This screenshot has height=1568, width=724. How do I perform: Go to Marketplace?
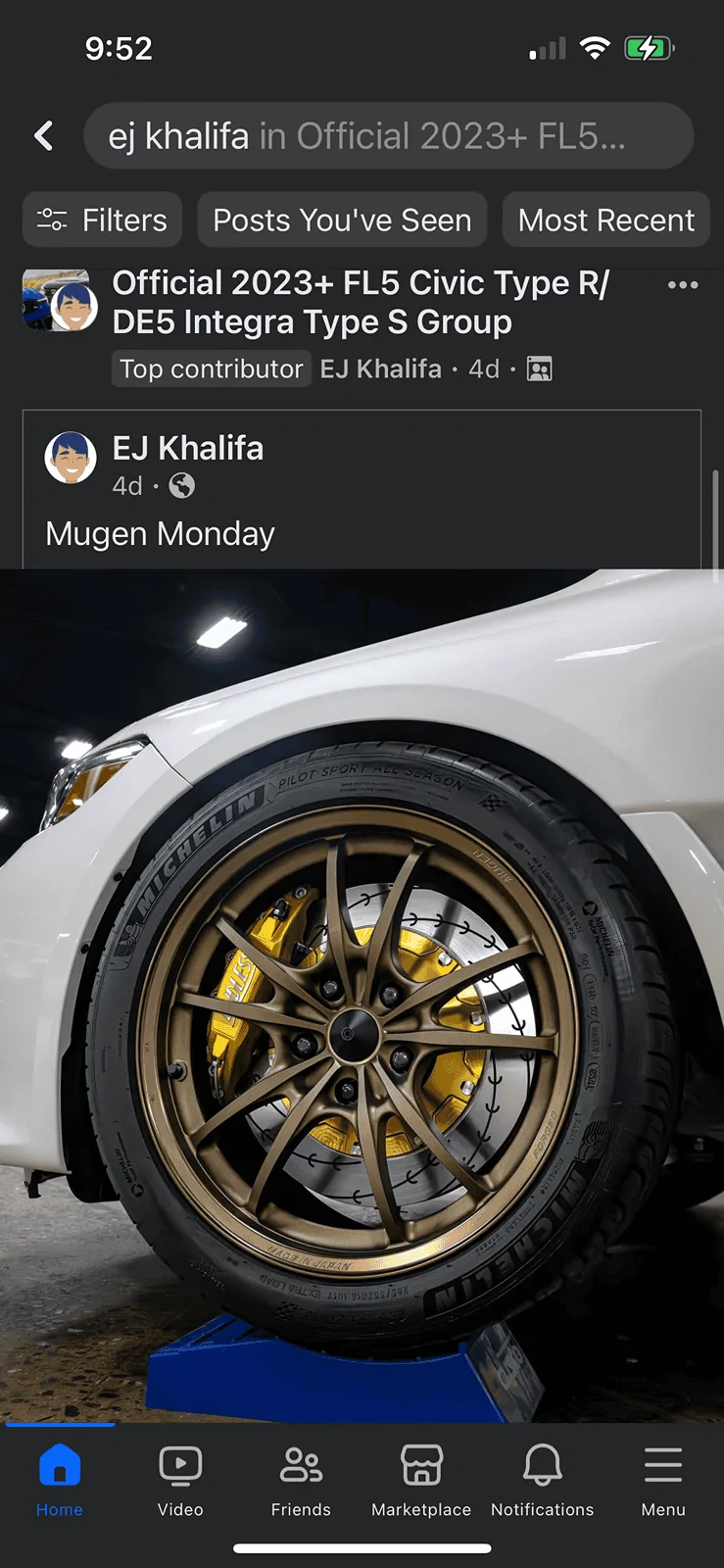pos(421,1480)
